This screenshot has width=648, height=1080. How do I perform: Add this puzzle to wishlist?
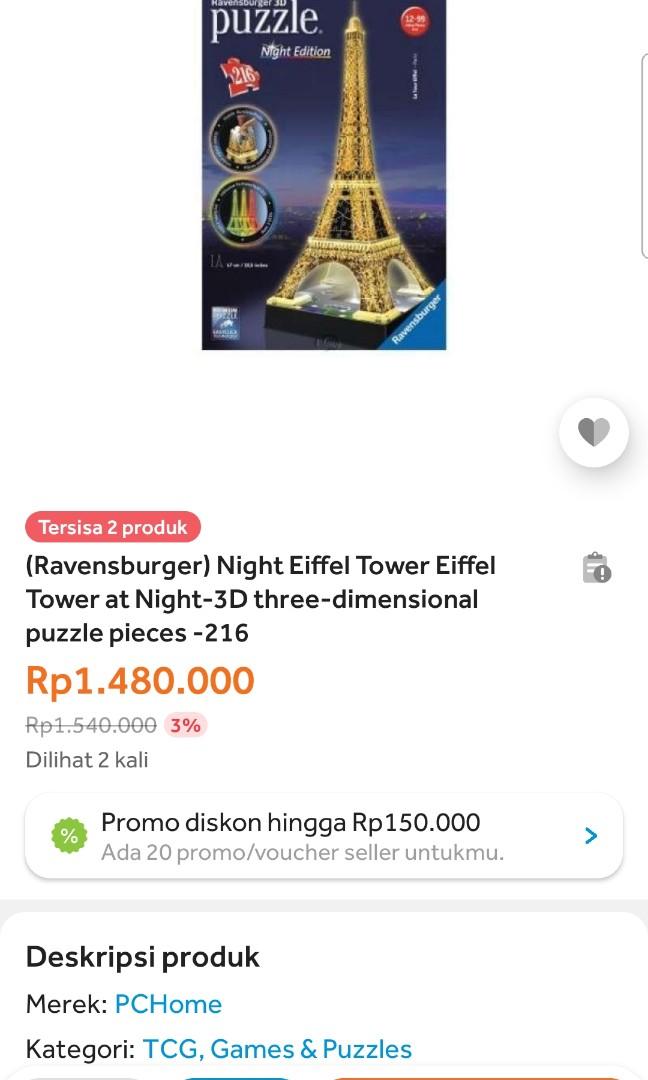coord(594,432)
